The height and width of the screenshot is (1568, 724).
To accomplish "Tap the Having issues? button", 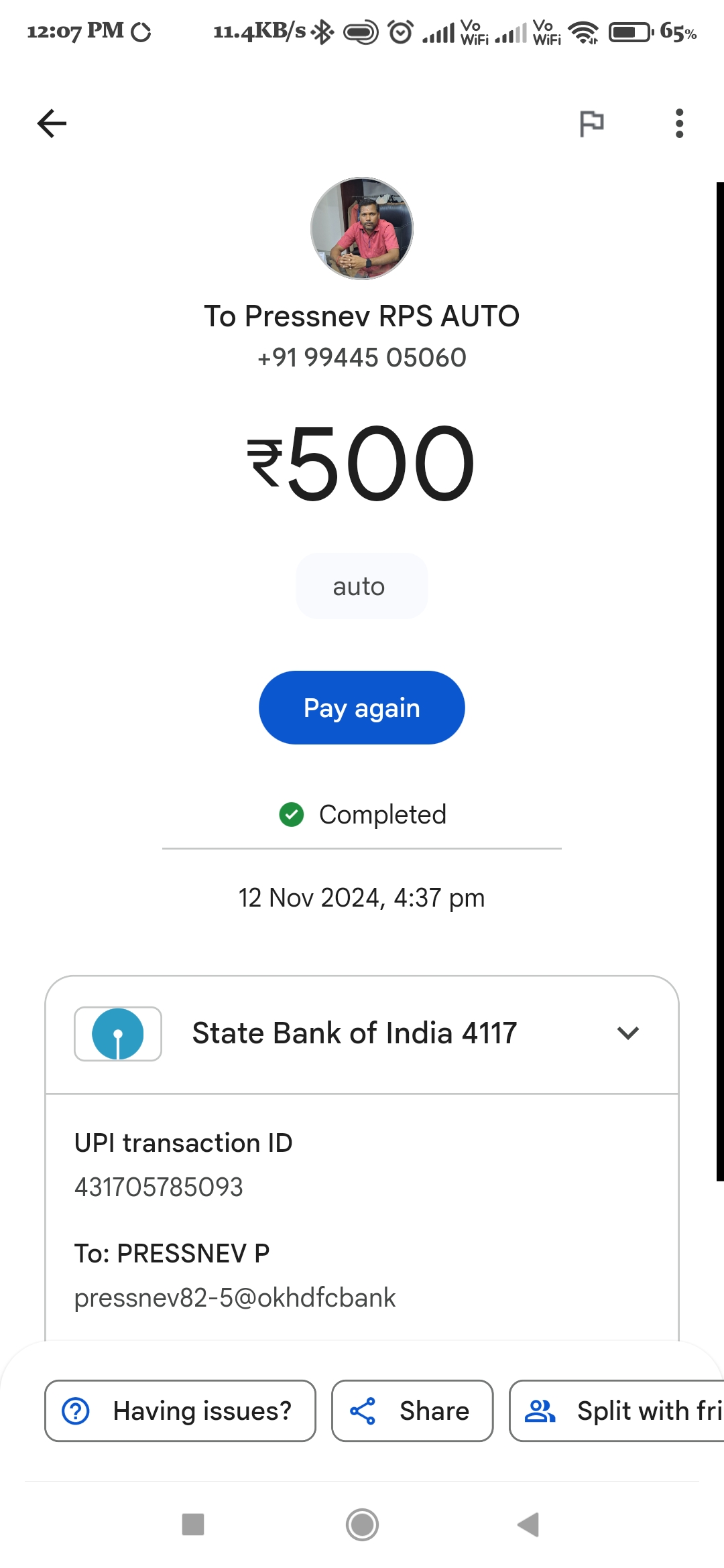I will pyautogui.click(x=180, y=1411).
